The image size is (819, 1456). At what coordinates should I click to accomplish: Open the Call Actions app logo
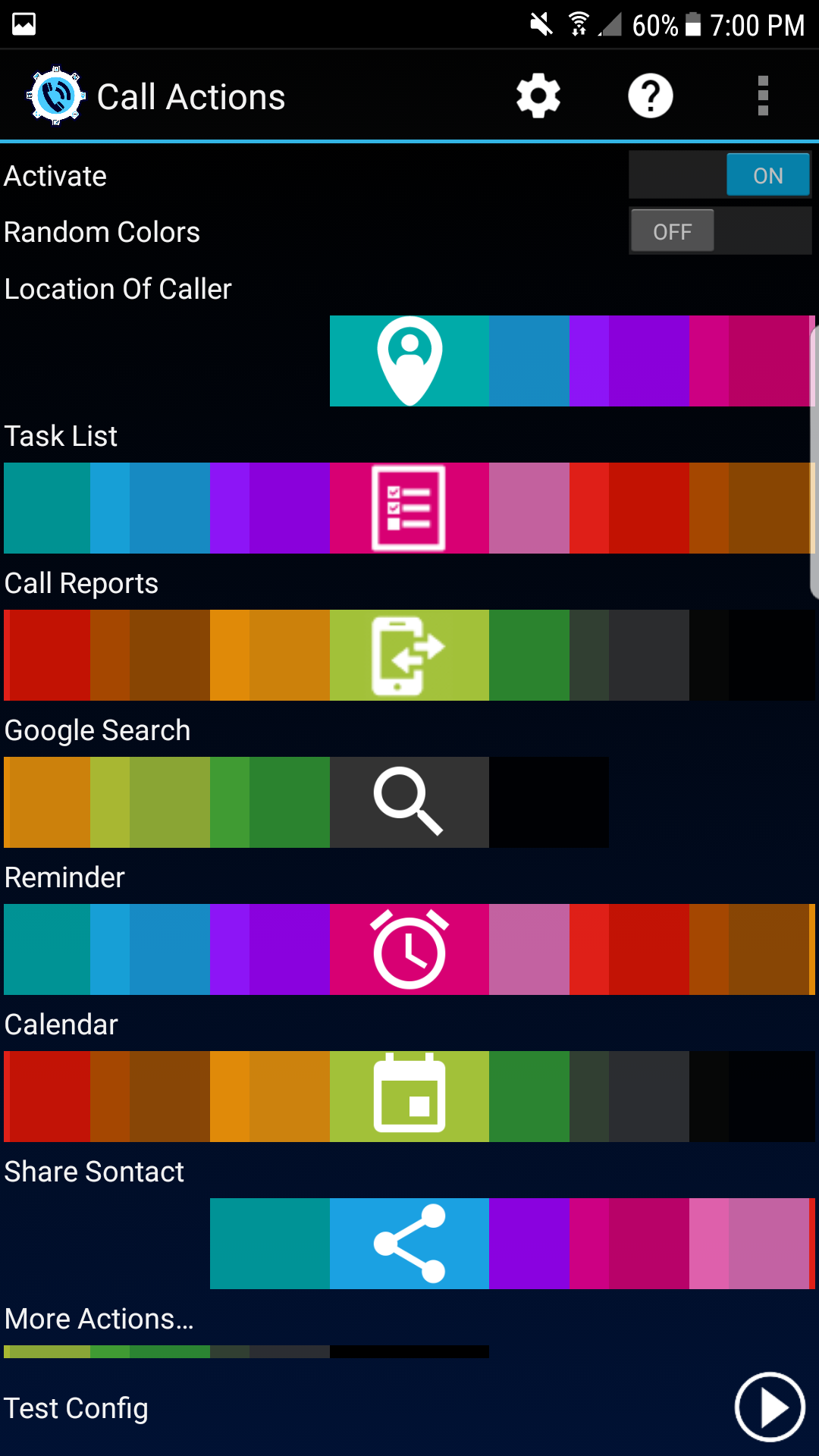coord(53,95)
